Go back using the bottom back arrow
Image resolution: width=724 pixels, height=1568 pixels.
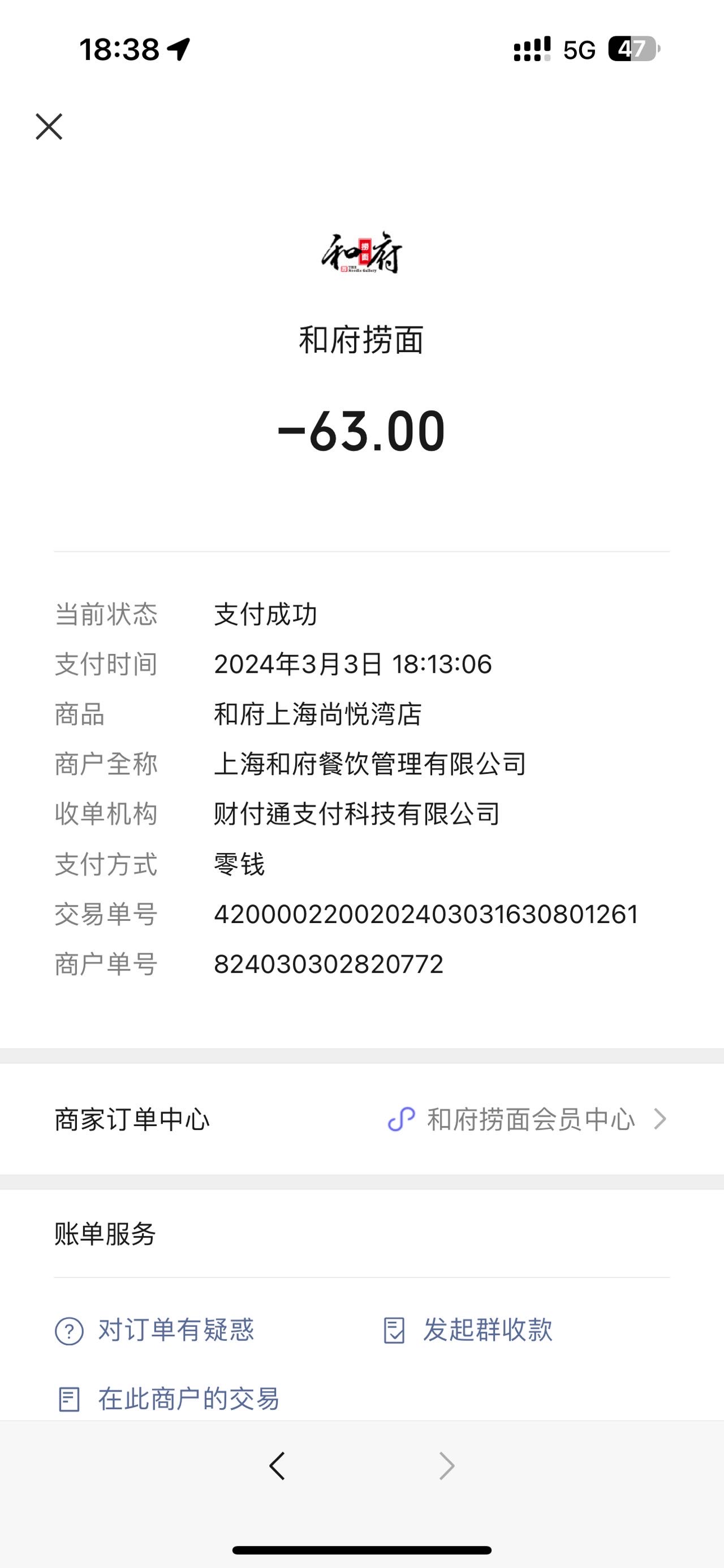tap(277, 1466)
